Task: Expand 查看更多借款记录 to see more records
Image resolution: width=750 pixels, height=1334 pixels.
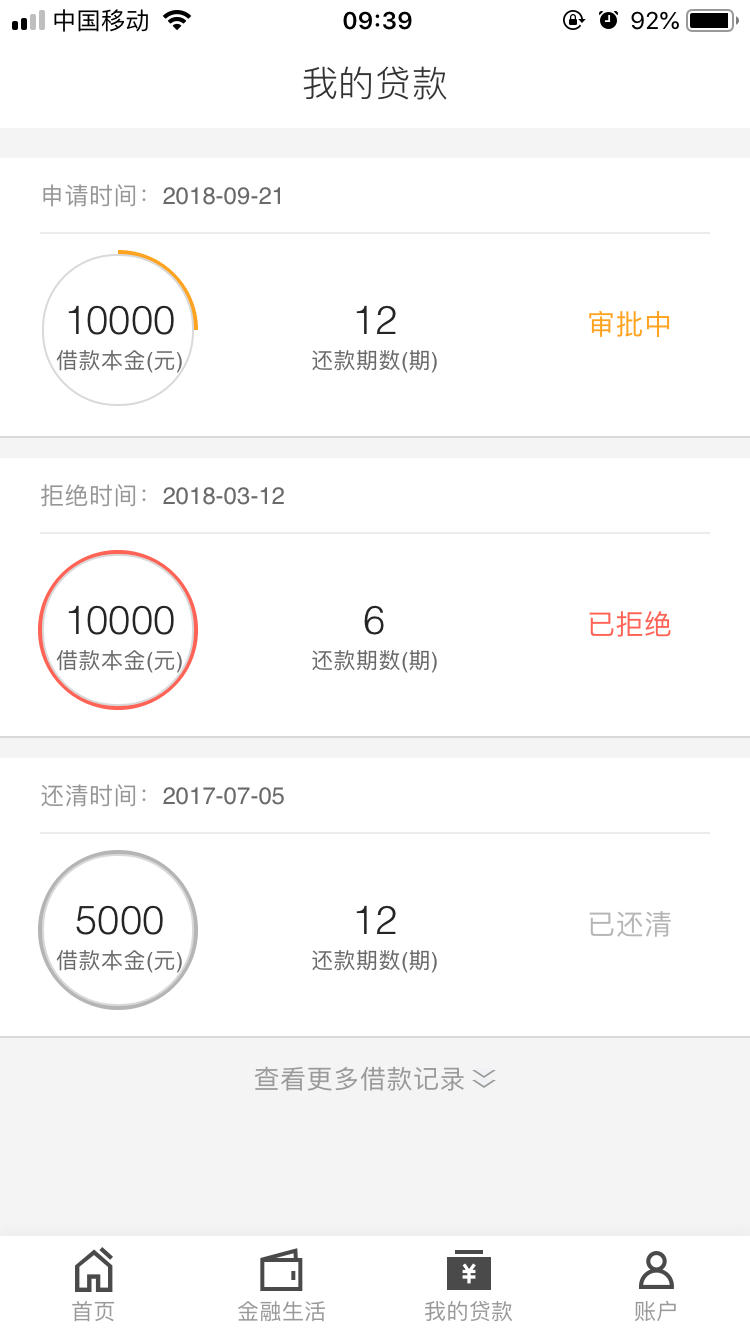Action: tap(375, 1079)
